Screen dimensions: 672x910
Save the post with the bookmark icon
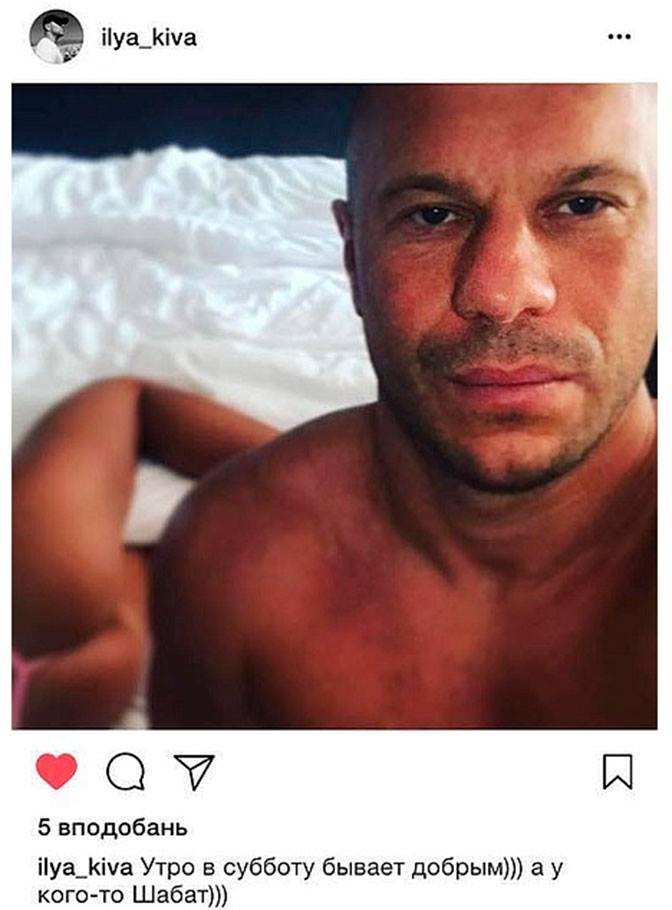tap(618, 771)
